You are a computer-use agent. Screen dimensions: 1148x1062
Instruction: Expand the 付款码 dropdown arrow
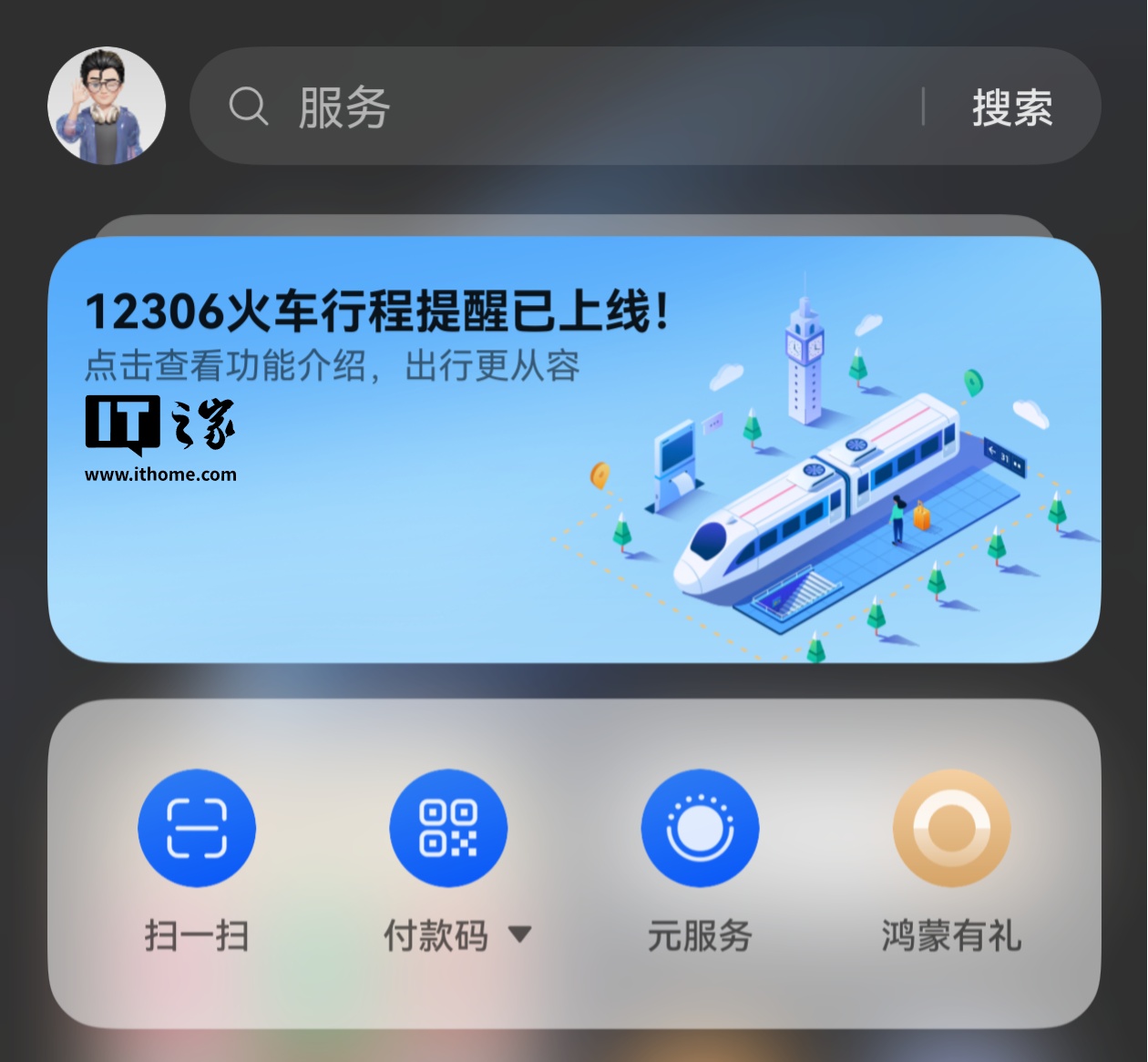point(519,934)
